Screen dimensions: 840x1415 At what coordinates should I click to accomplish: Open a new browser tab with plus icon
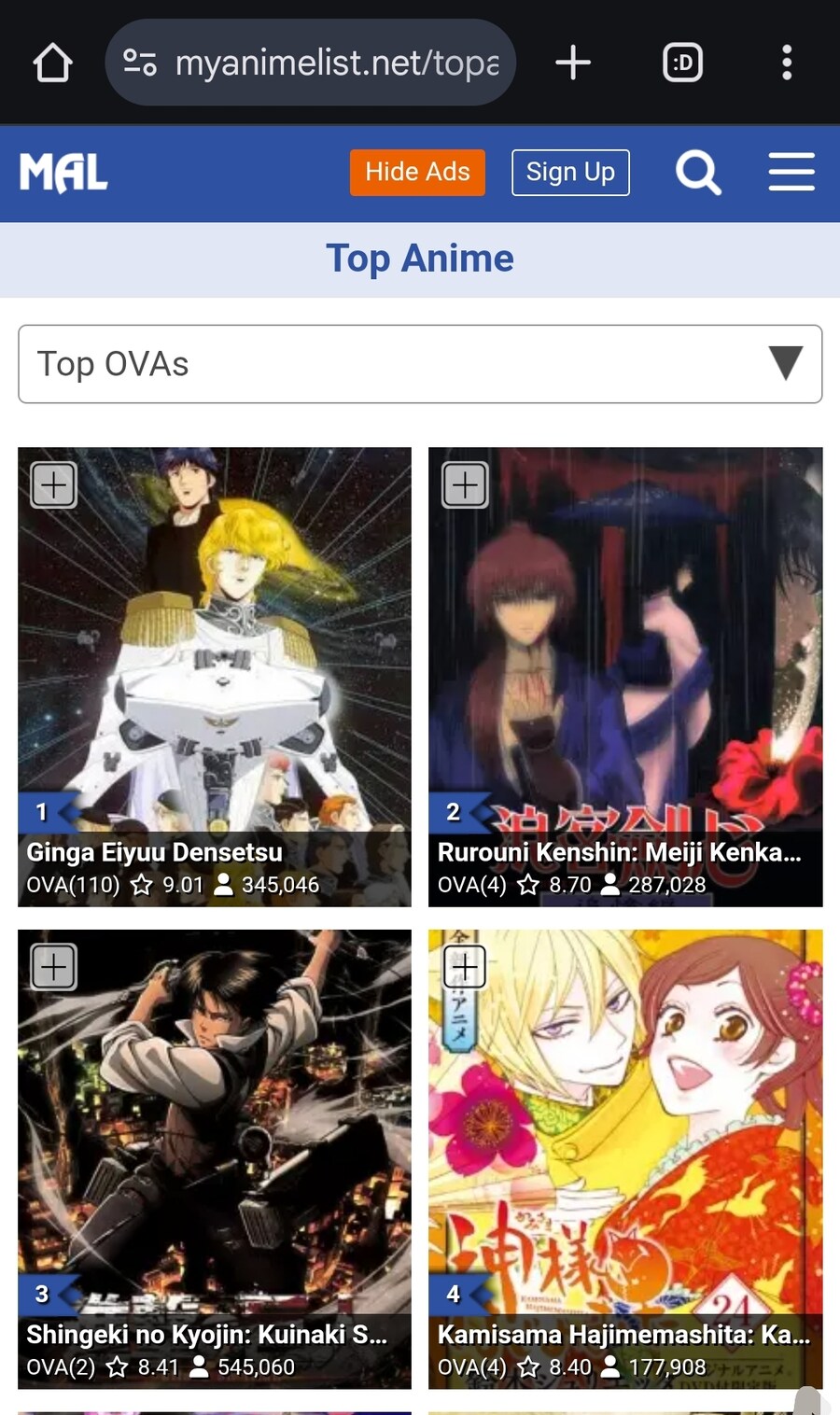pos(573,62)
